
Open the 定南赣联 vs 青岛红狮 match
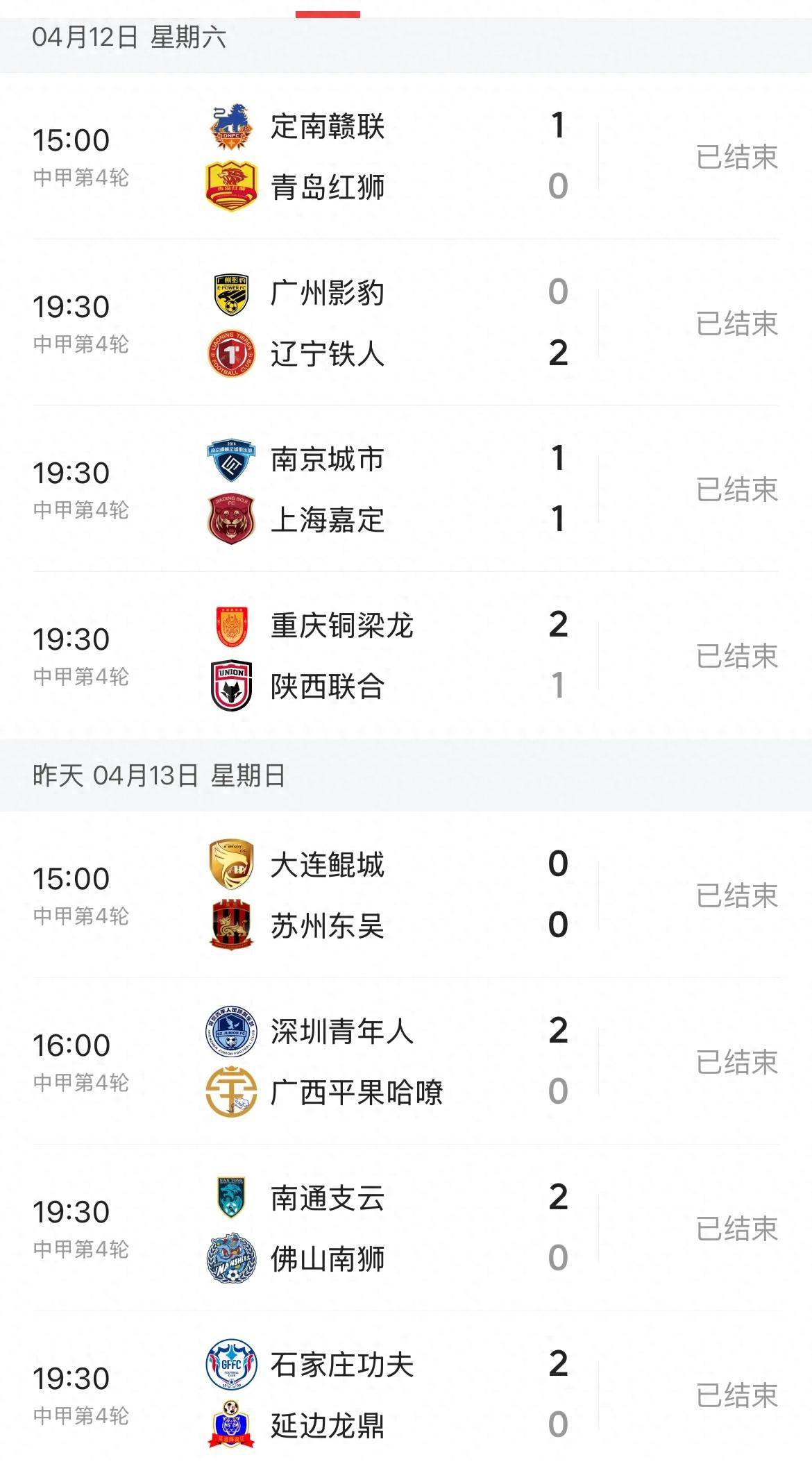(x=406, y=156)
